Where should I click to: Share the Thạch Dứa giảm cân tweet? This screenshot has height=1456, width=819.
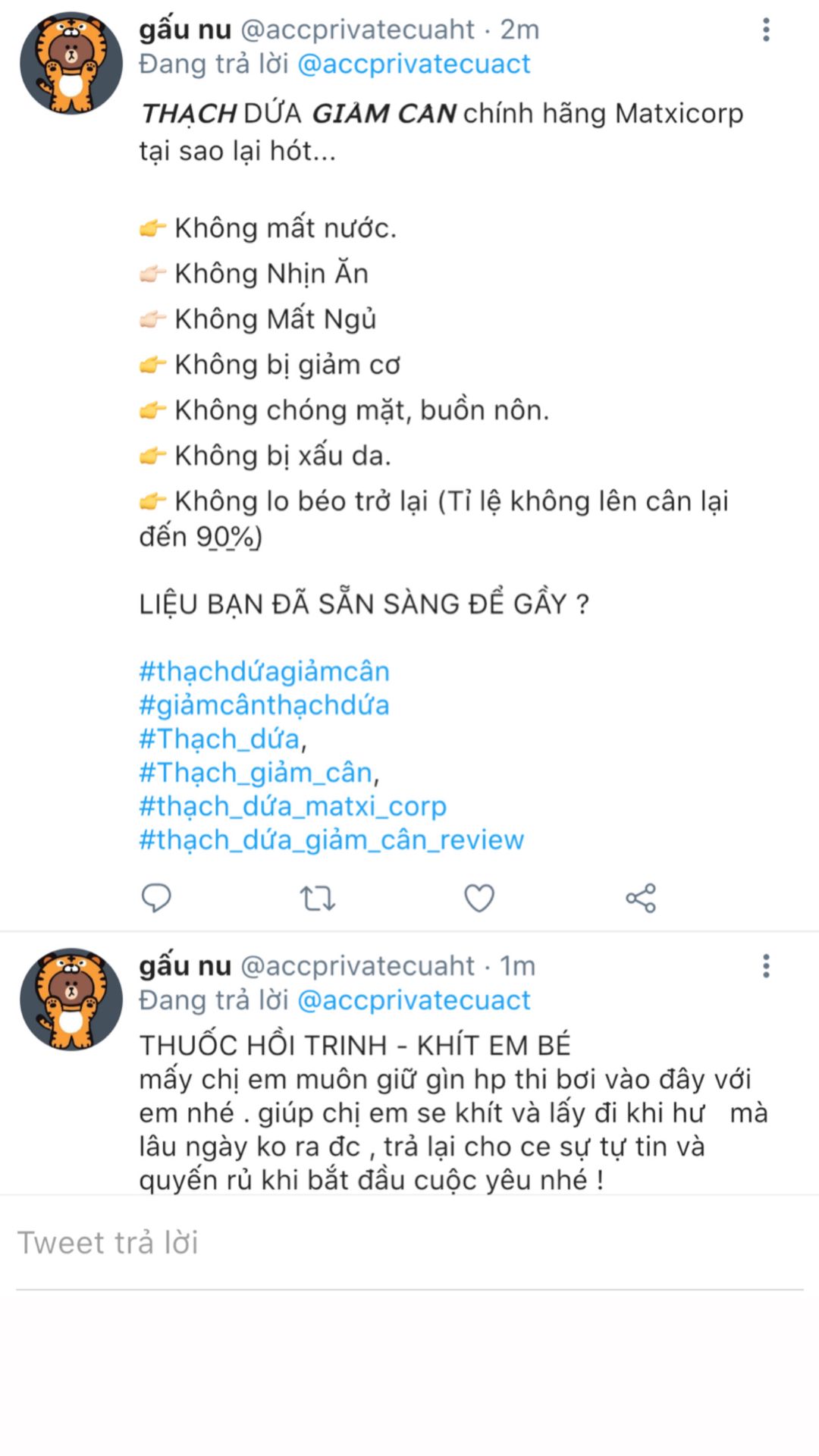(x=641, y=899)
